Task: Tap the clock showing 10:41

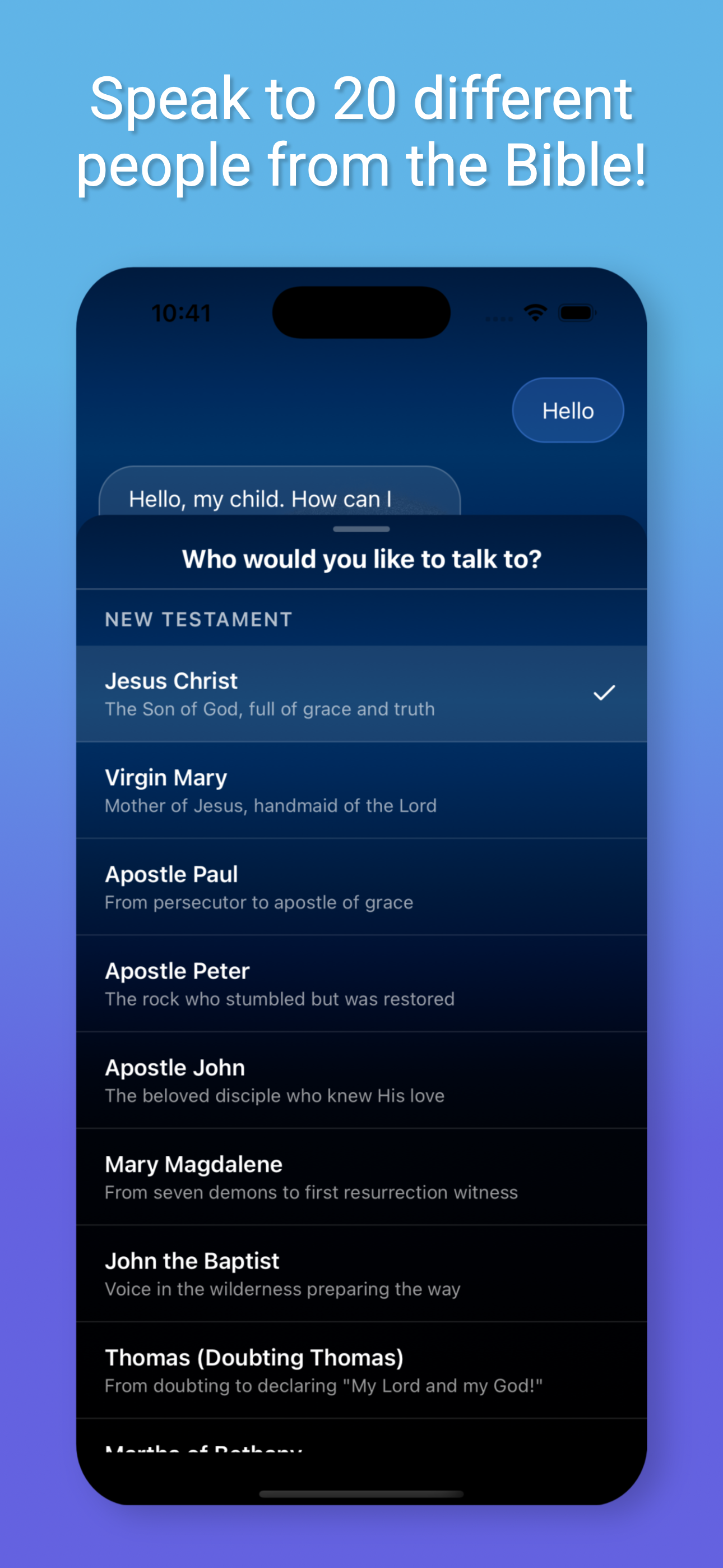Action: point(180,312)
